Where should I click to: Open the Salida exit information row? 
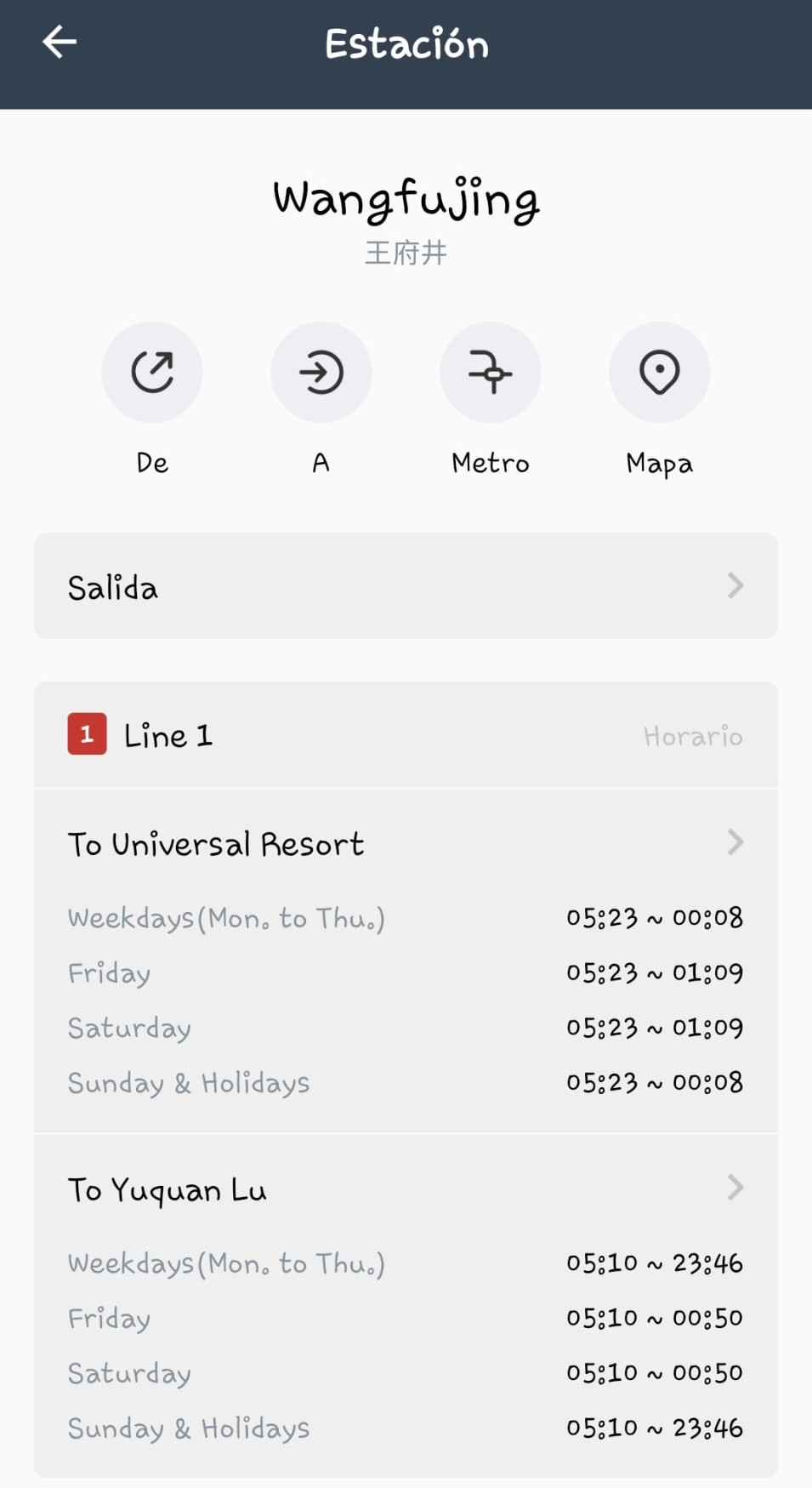[x=406, y=586]
